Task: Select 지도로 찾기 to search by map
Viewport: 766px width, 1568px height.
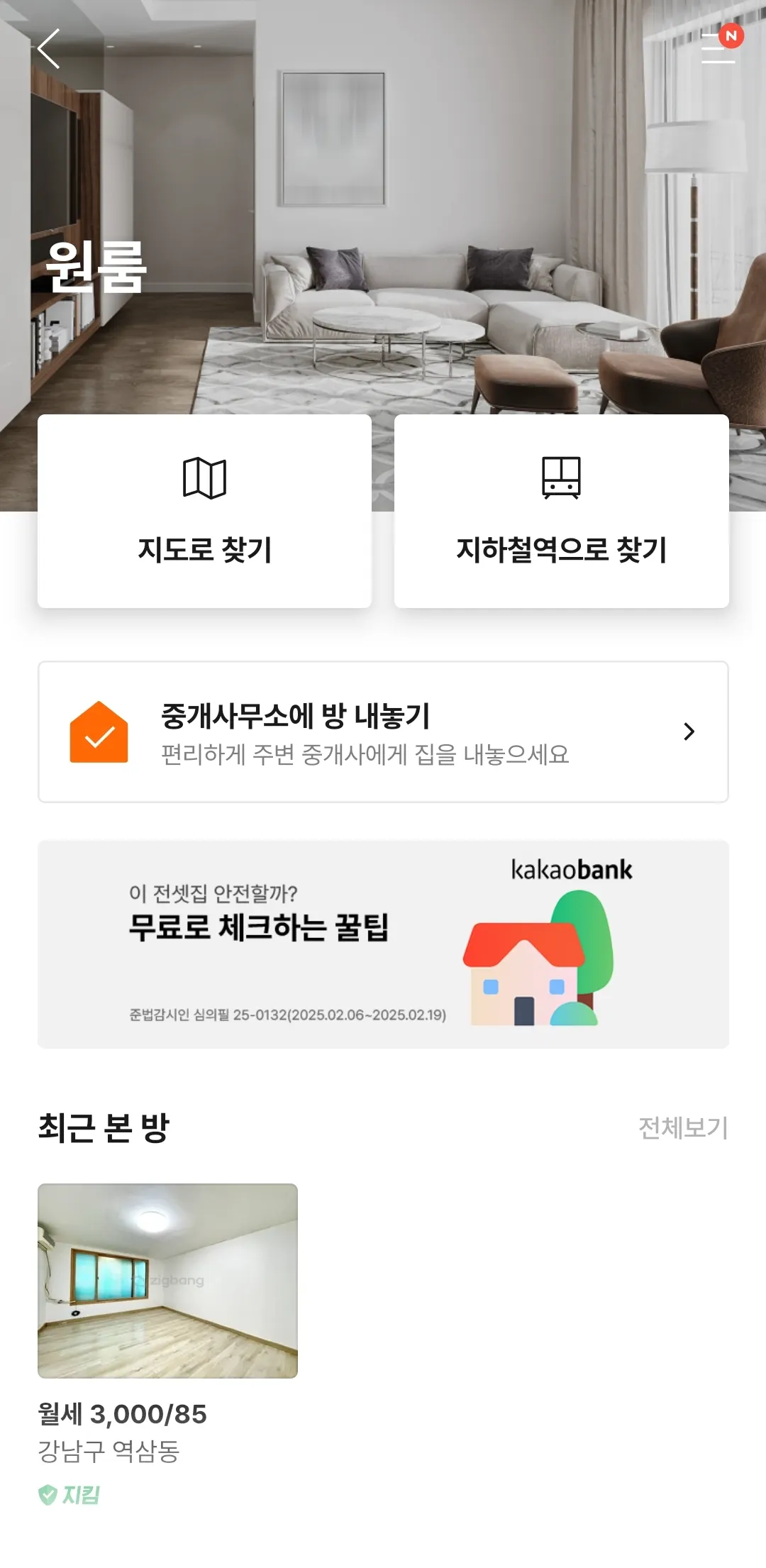Action: 204,511
